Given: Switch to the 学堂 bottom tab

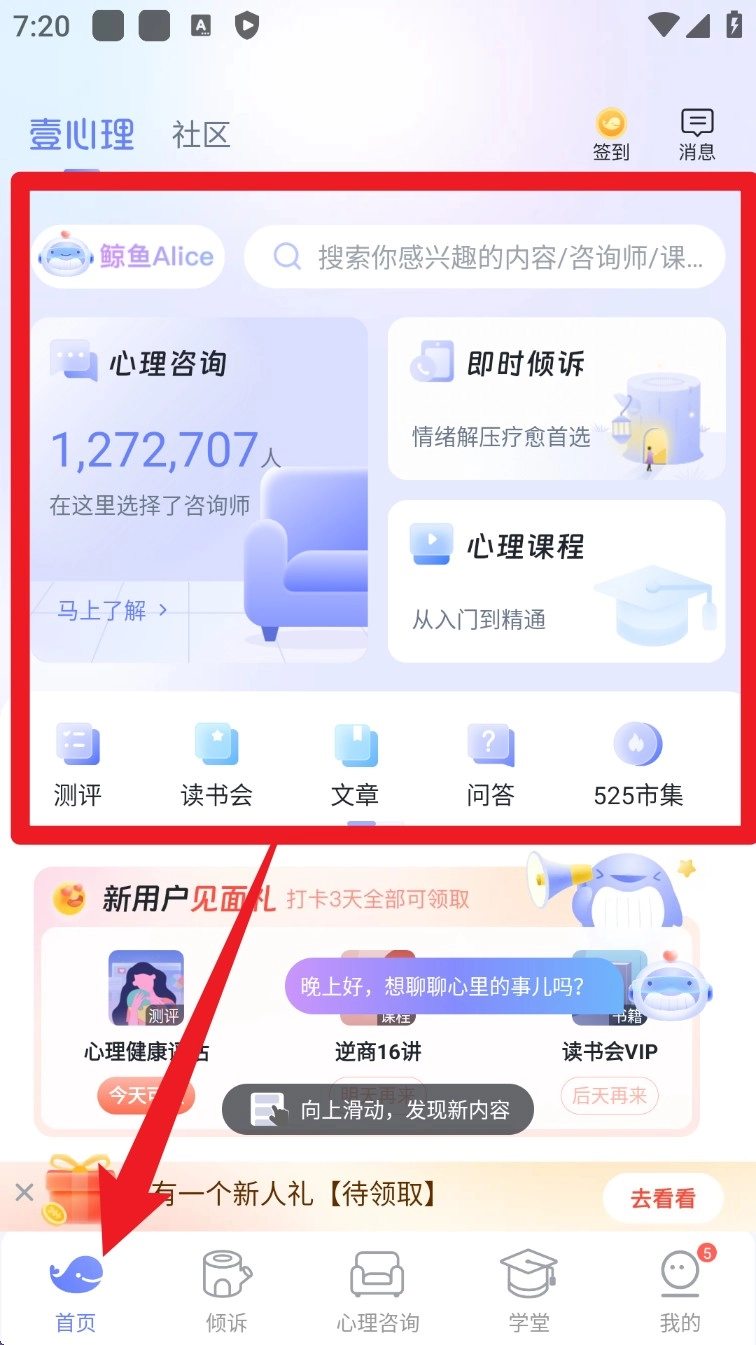Looking at the screenshot, I should click(x=528, y=1291).
